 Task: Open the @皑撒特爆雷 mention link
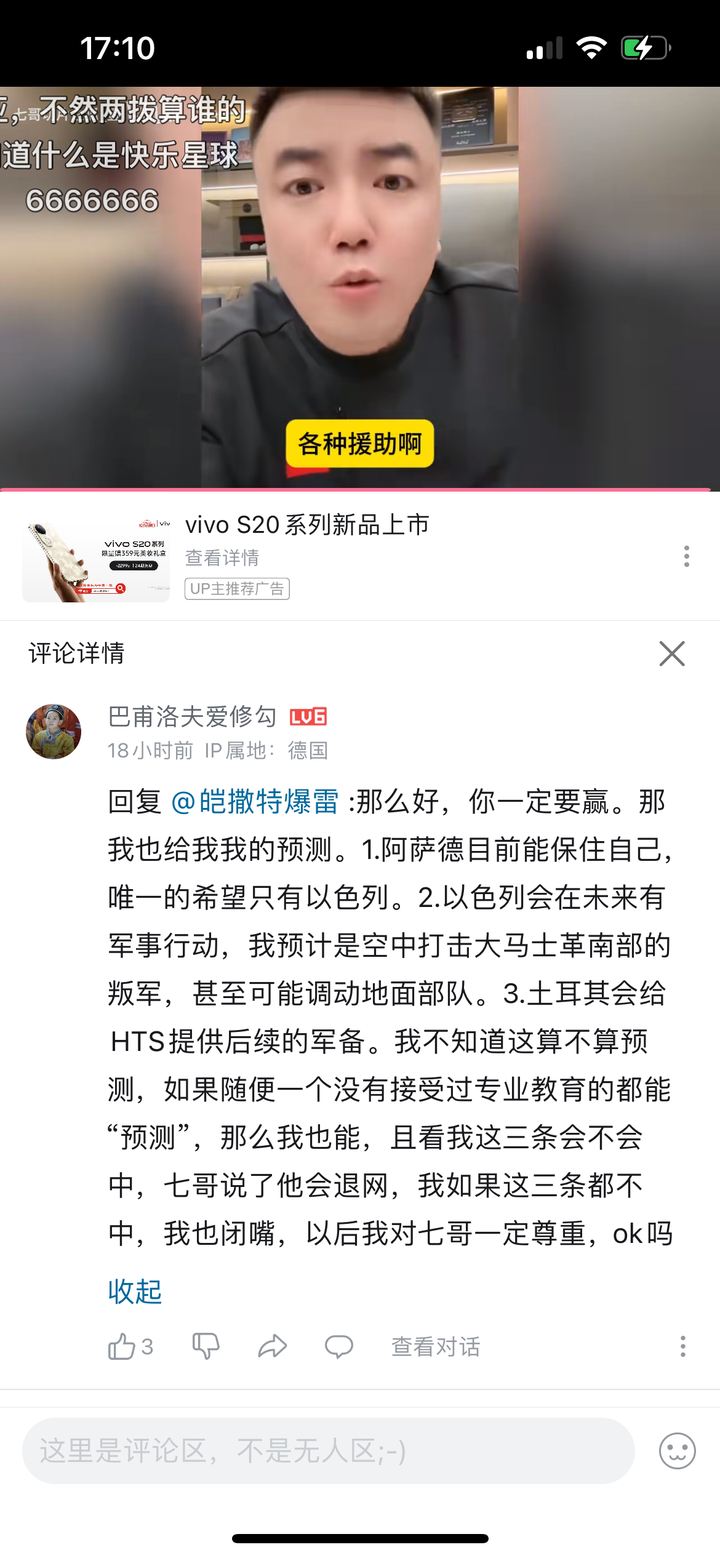pos(255,802)
